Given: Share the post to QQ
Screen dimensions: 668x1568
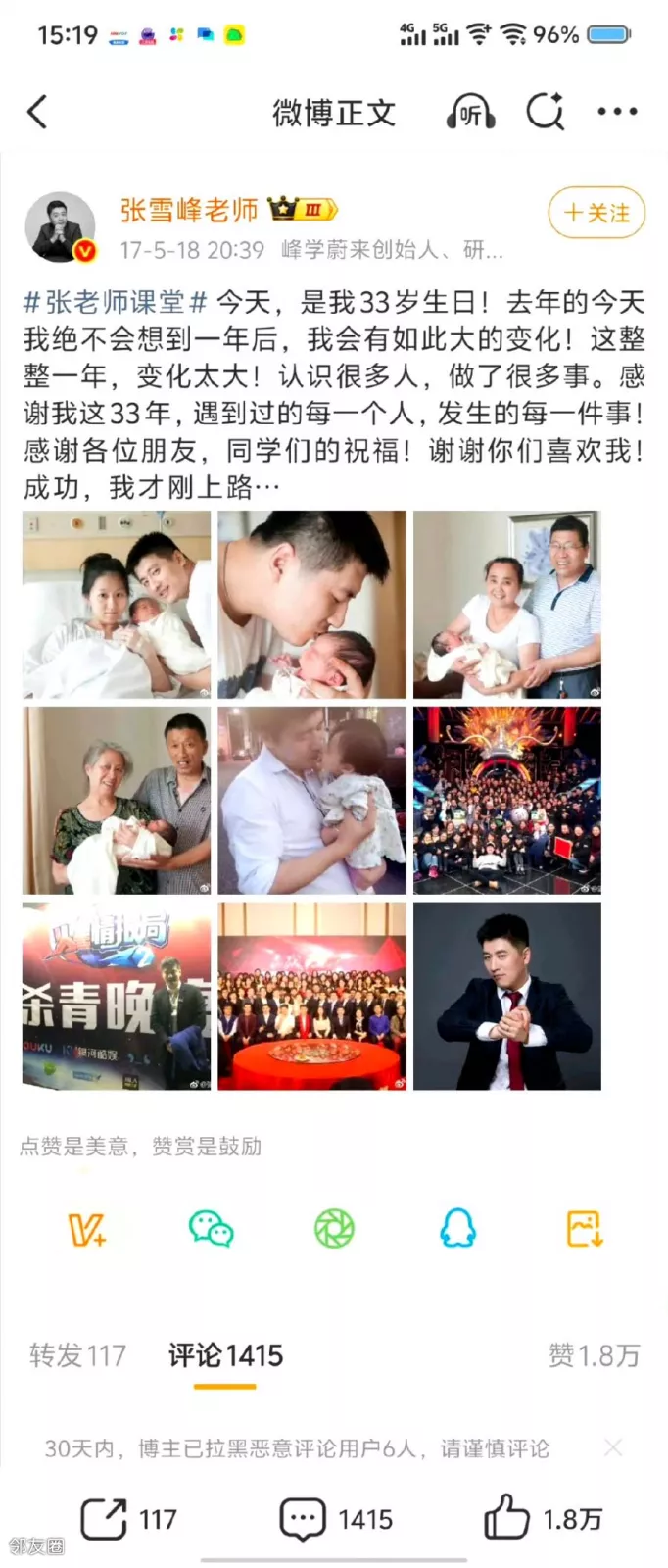Looking at the screenshot, I should coord(457,1229).
